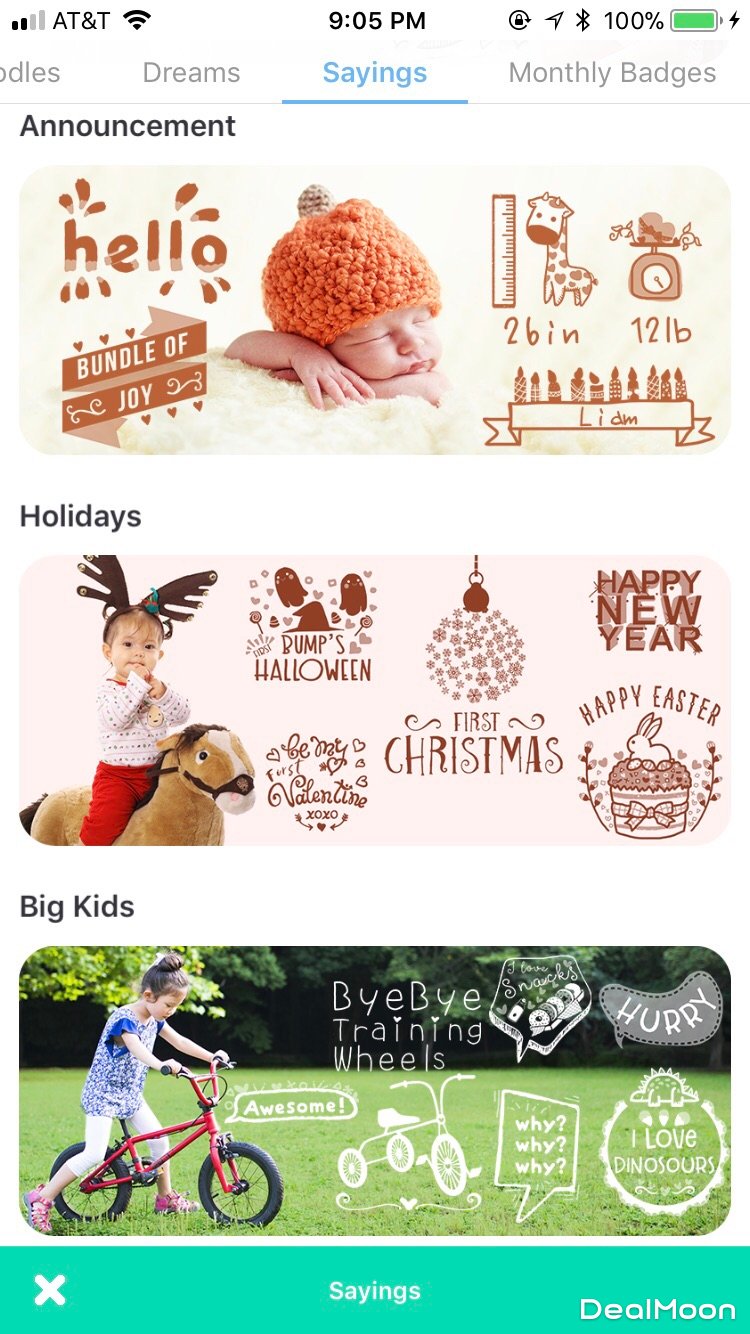Open the Monthly Badges tab
The image size is (750, 1334).
point(612,73)
